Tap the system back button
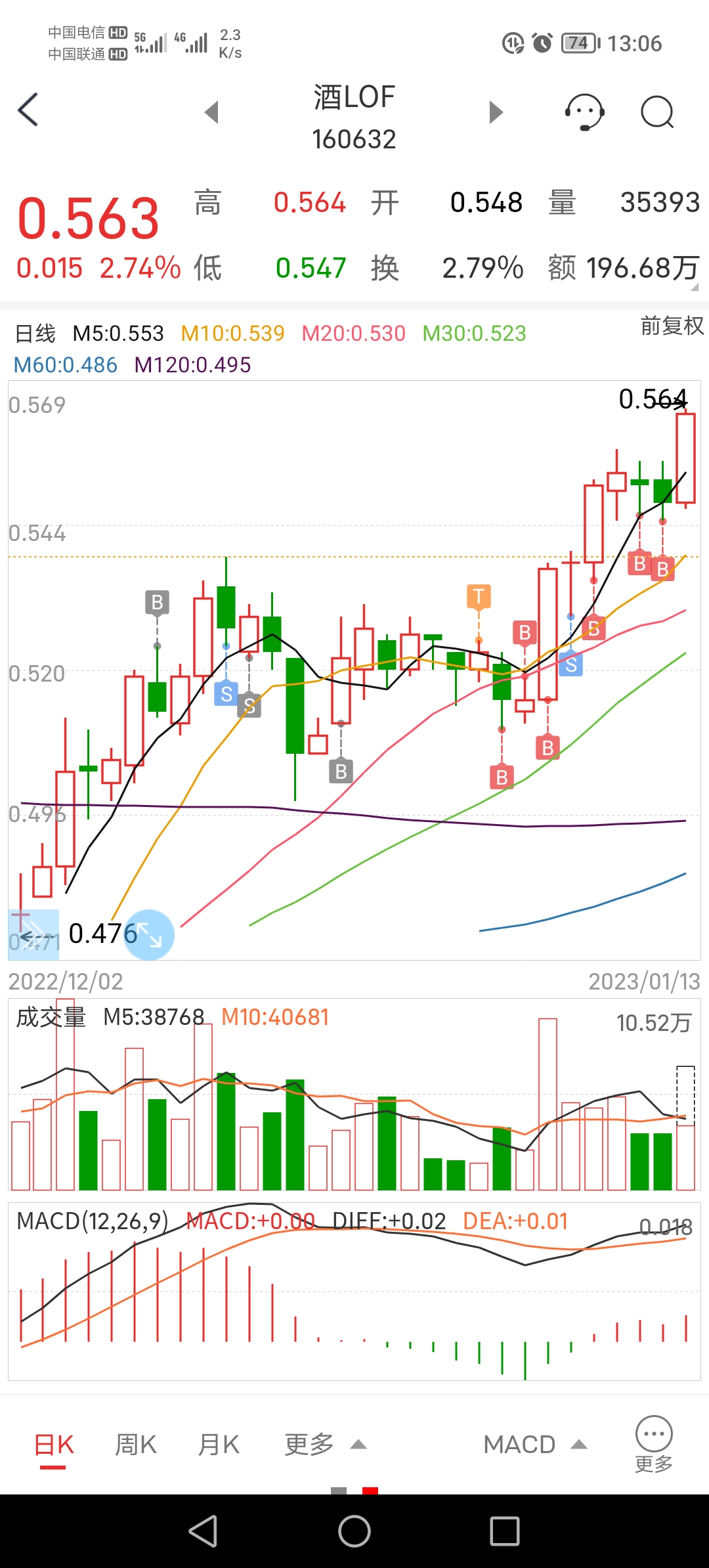This screenshot has width=709, height=1568. 203,1531
